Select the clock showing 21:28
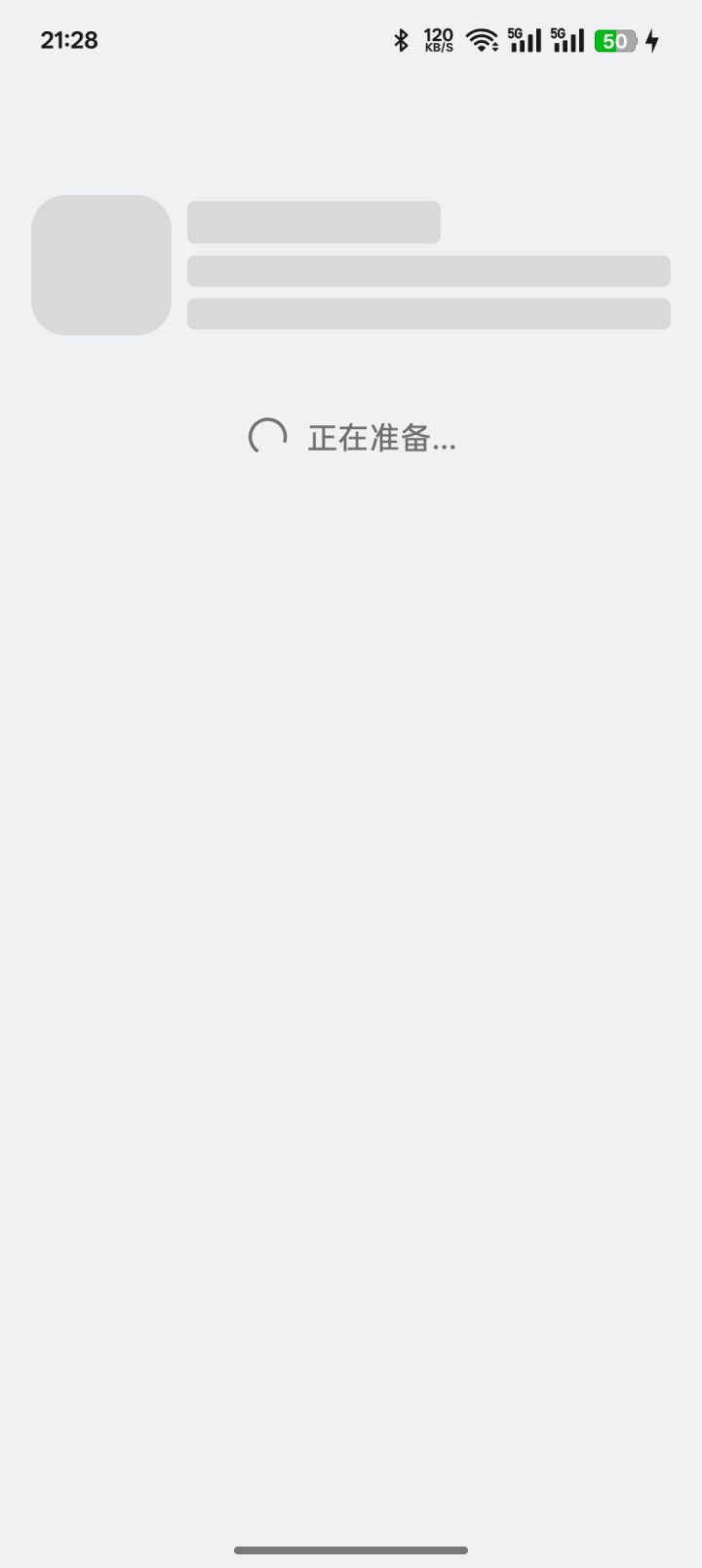 pyautogui.click(x=69, y=40)
